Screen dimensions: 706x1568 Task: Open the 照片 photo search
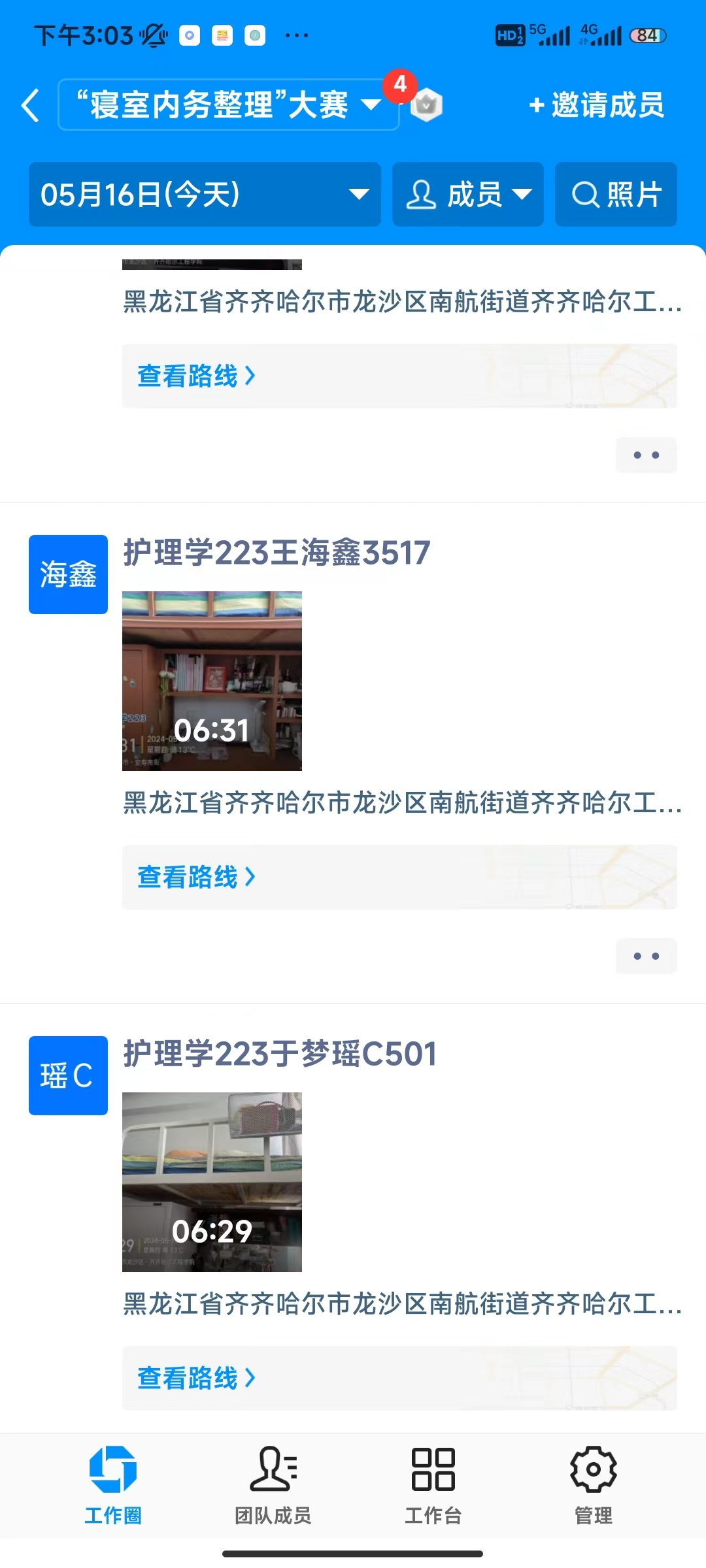pyautogui.click(x=616, y=195)
